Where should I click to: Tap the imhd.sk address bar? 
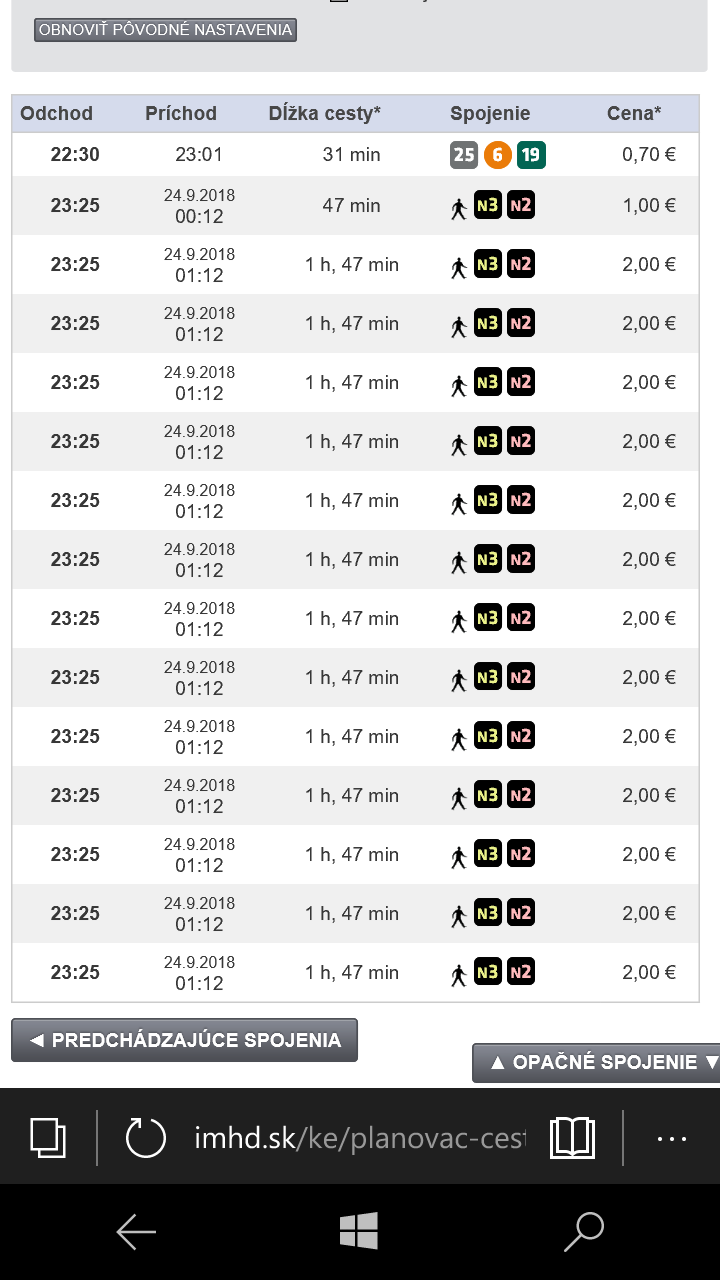(358, 1138)
